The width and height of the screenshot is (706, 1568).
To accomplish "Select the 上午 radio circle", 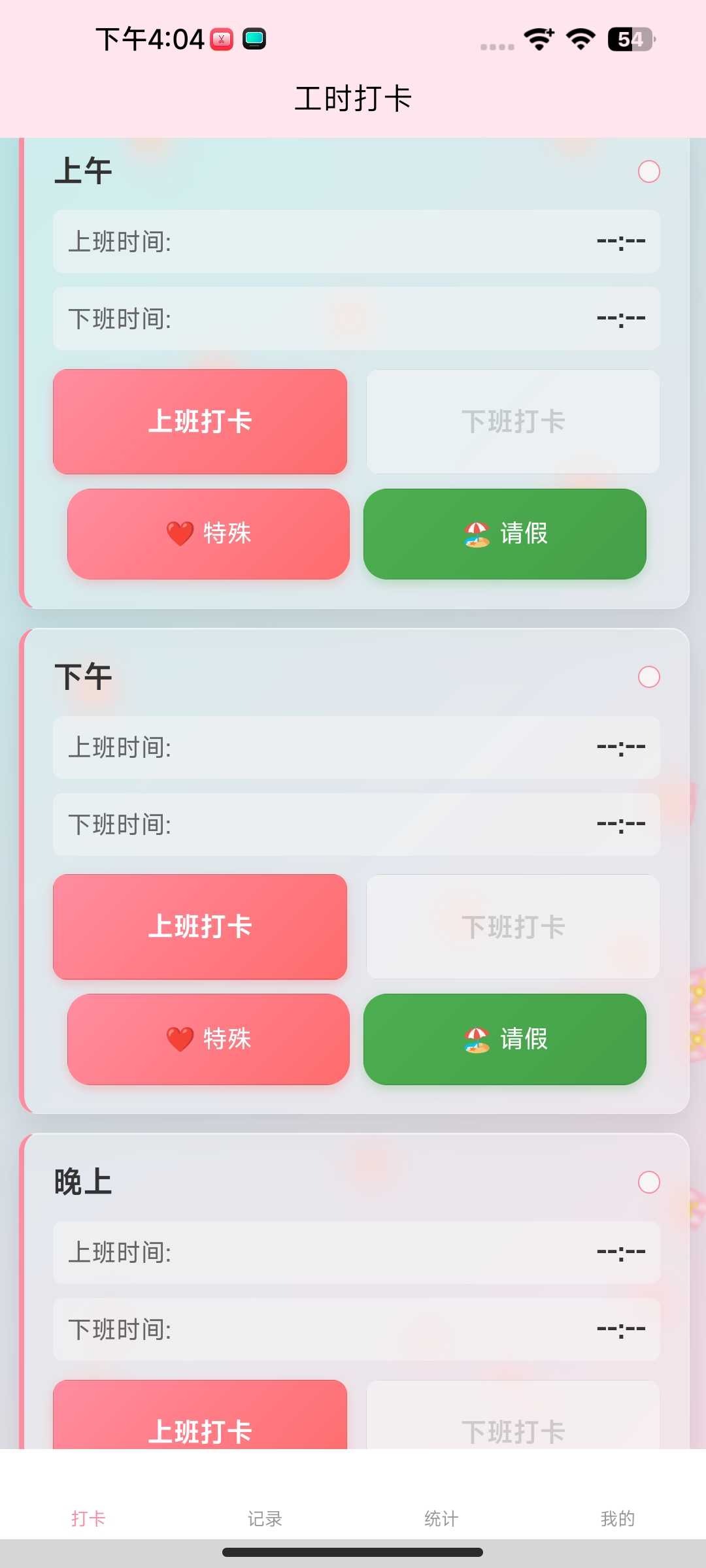I will [x=648, y=172].
